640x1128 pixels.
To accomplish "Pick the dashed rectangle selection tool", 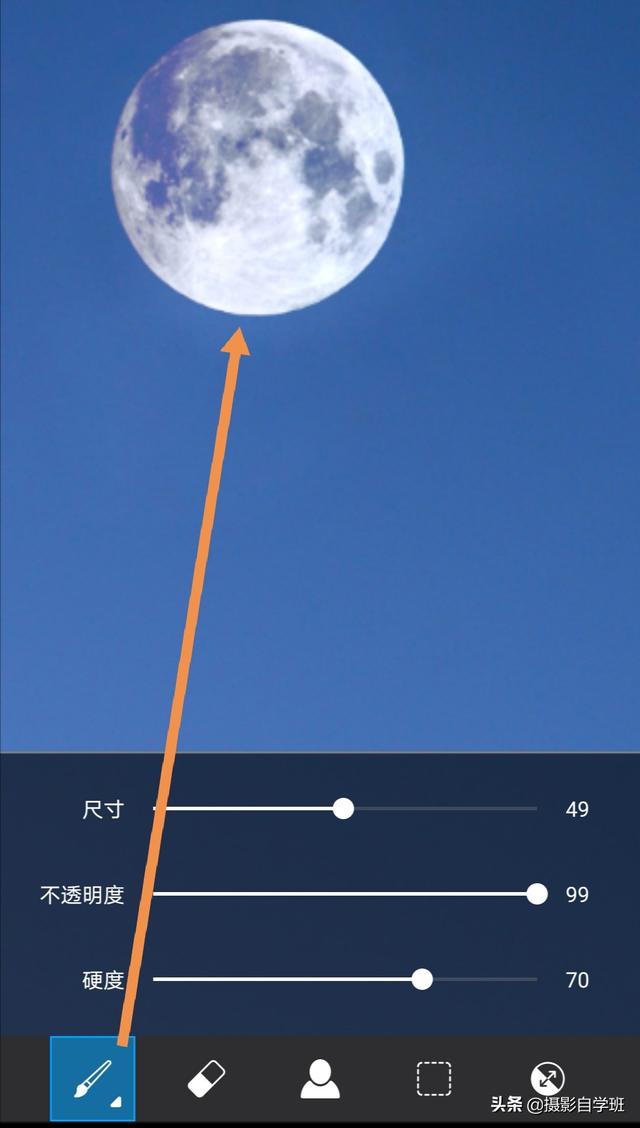I will pos(434,1079).
